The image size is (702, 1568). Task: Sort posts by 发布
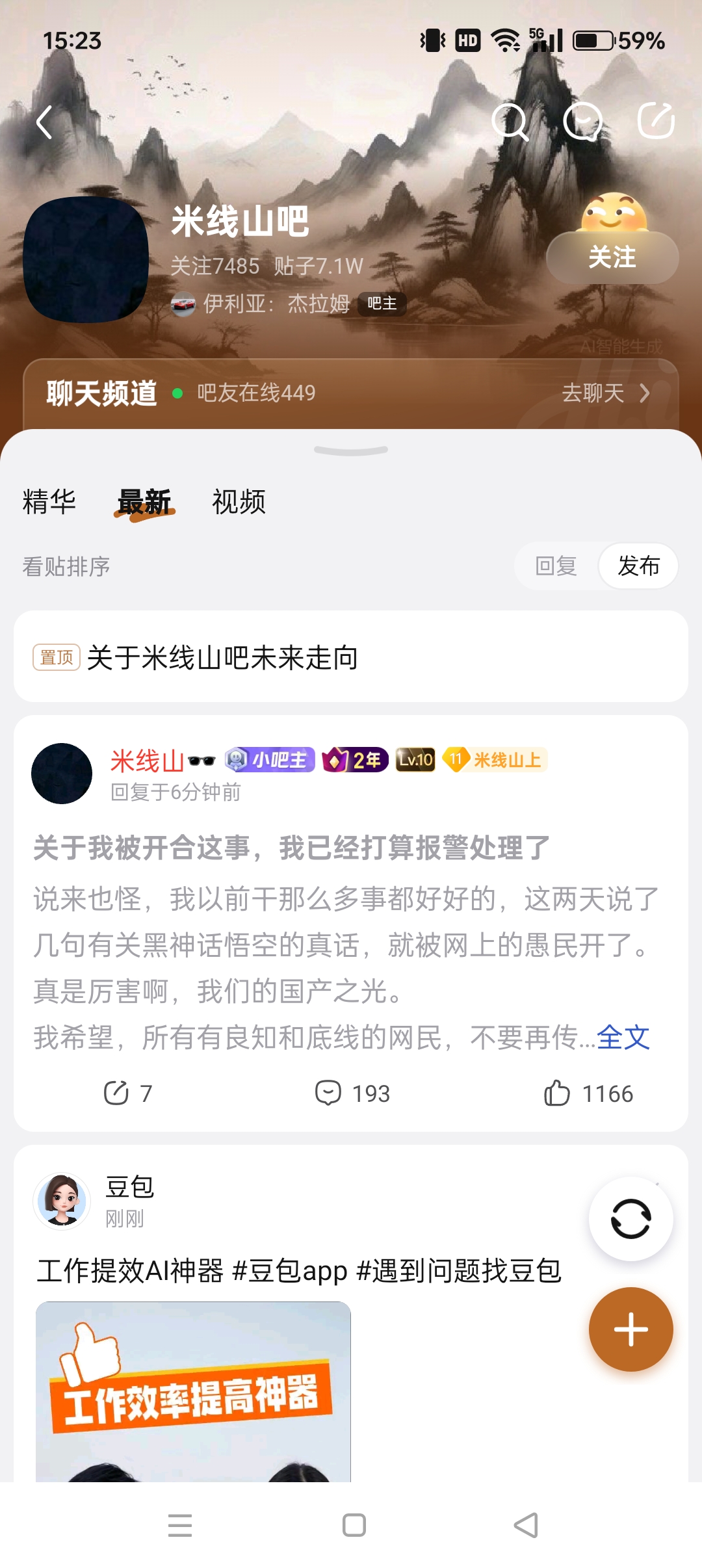click(638, 566)
